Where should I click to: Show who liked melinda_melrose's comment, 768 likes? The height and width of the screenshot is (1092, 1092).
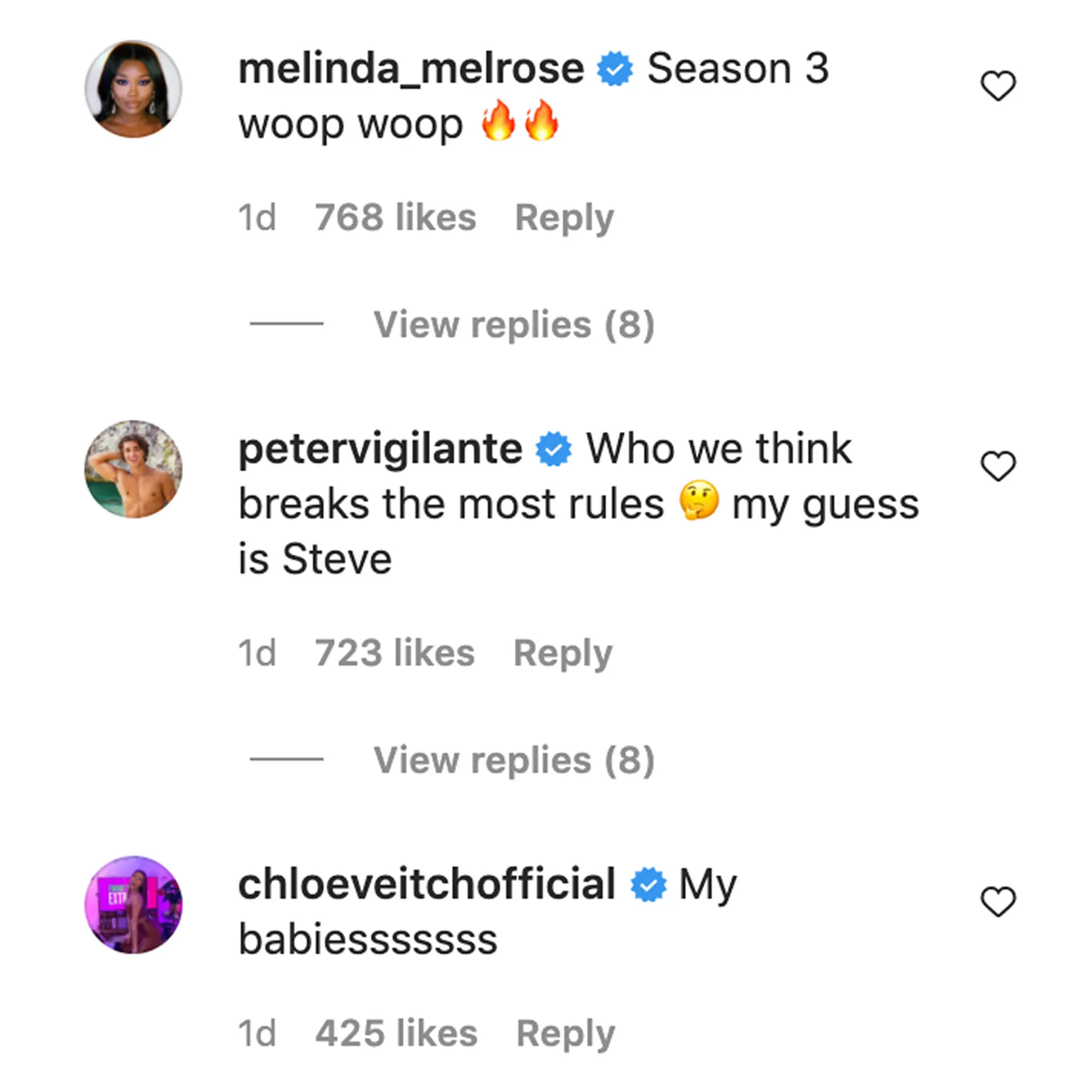(x=395, y=218)
